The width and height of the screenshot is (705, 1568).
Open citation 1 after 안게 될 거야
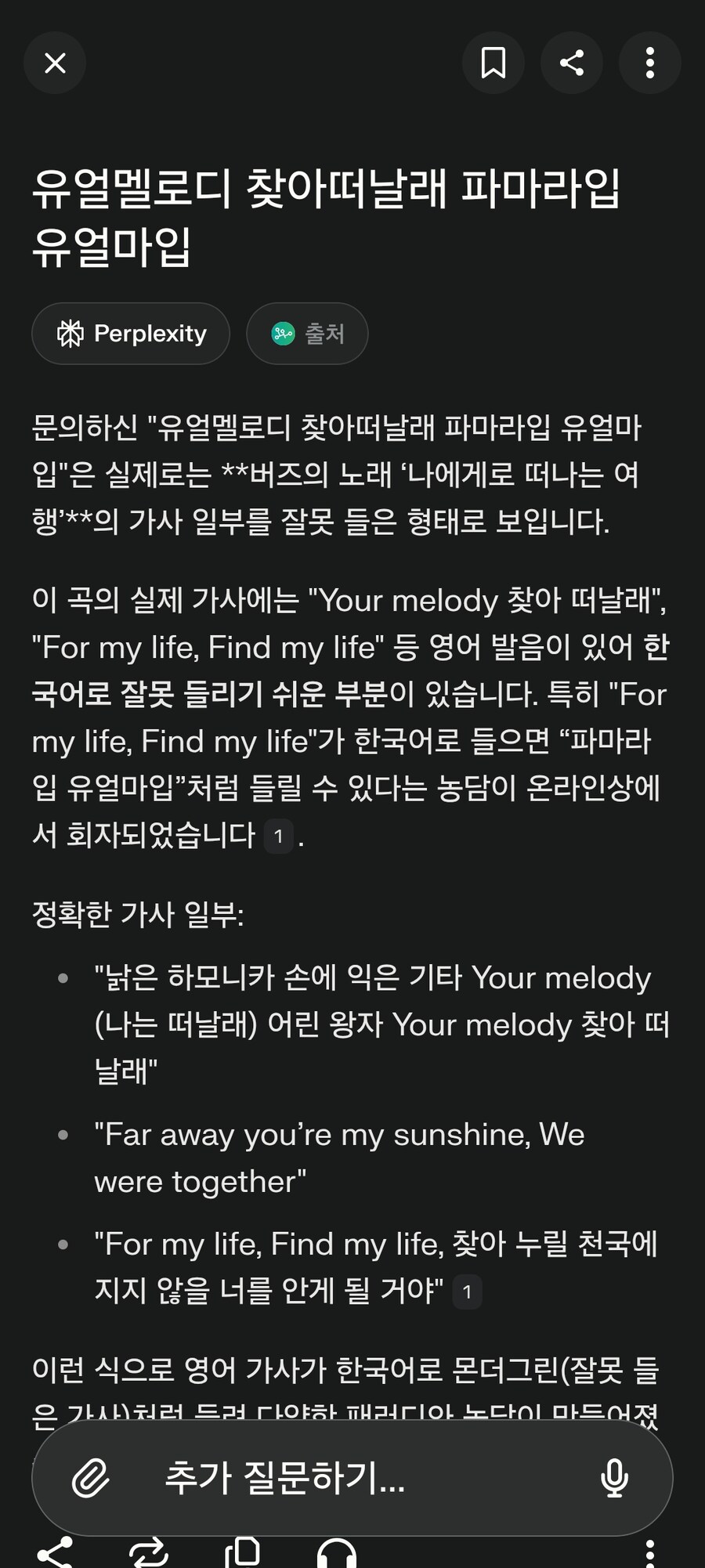(x=467, y=1292)
